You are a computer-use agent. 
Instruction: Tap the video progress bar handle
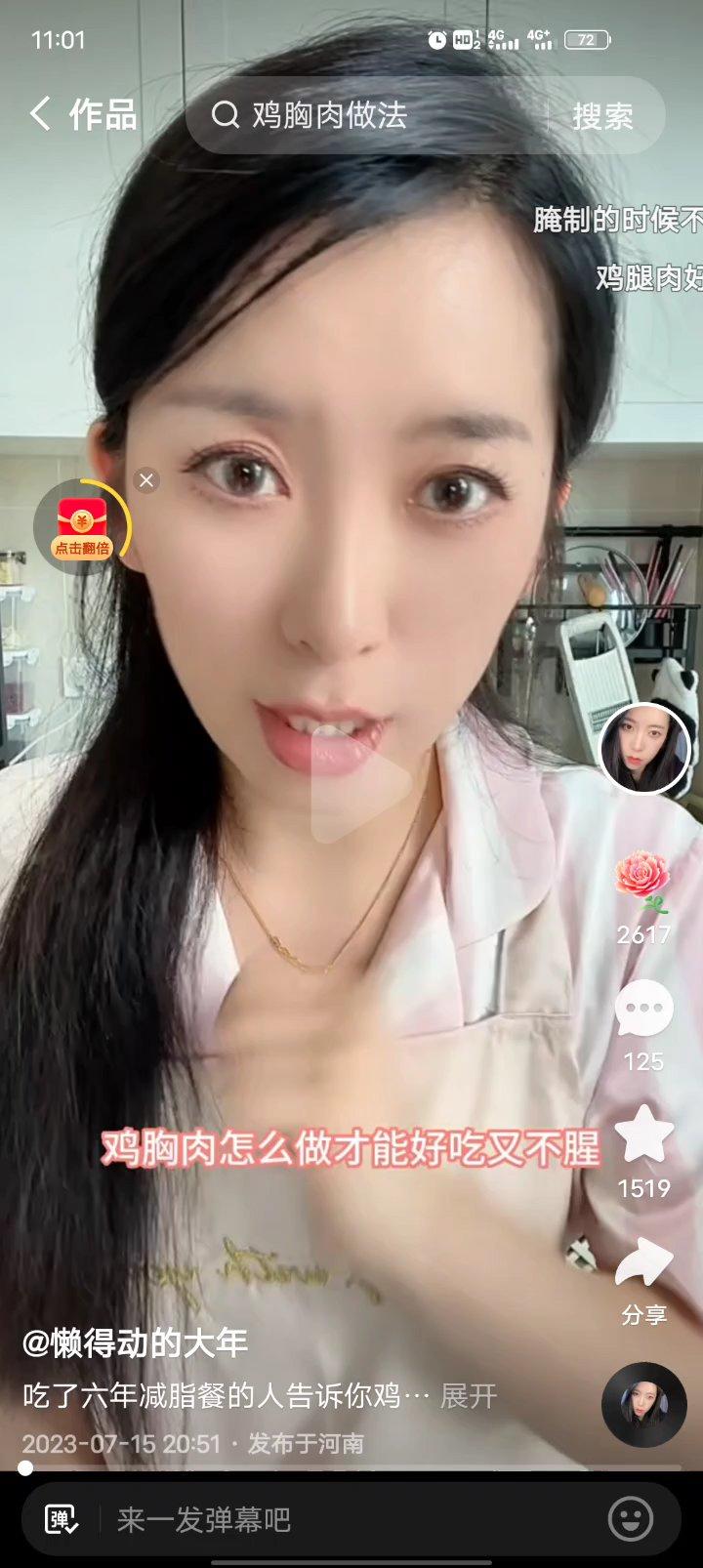point(25,1467)
